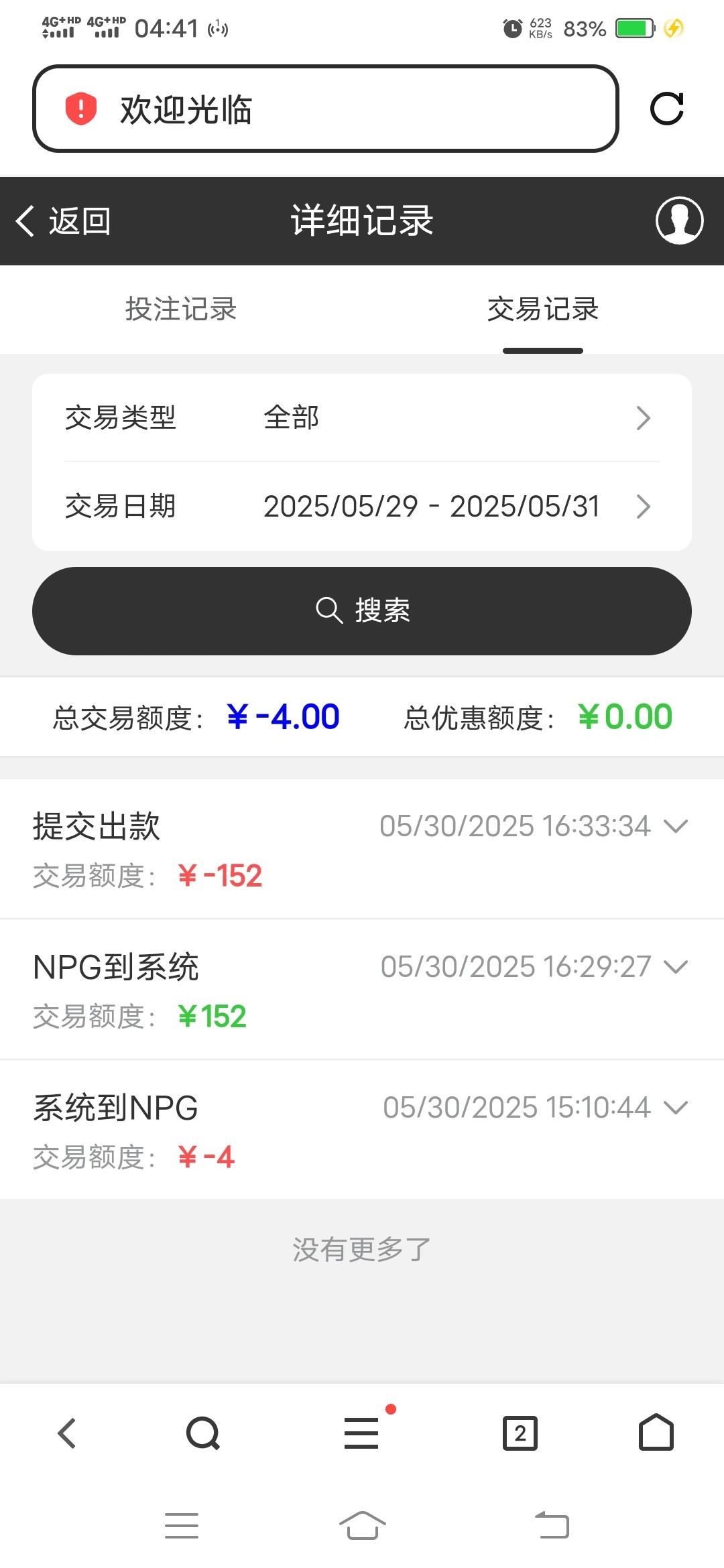Expand the 系统到NPG transaction record

(676, 1108)
